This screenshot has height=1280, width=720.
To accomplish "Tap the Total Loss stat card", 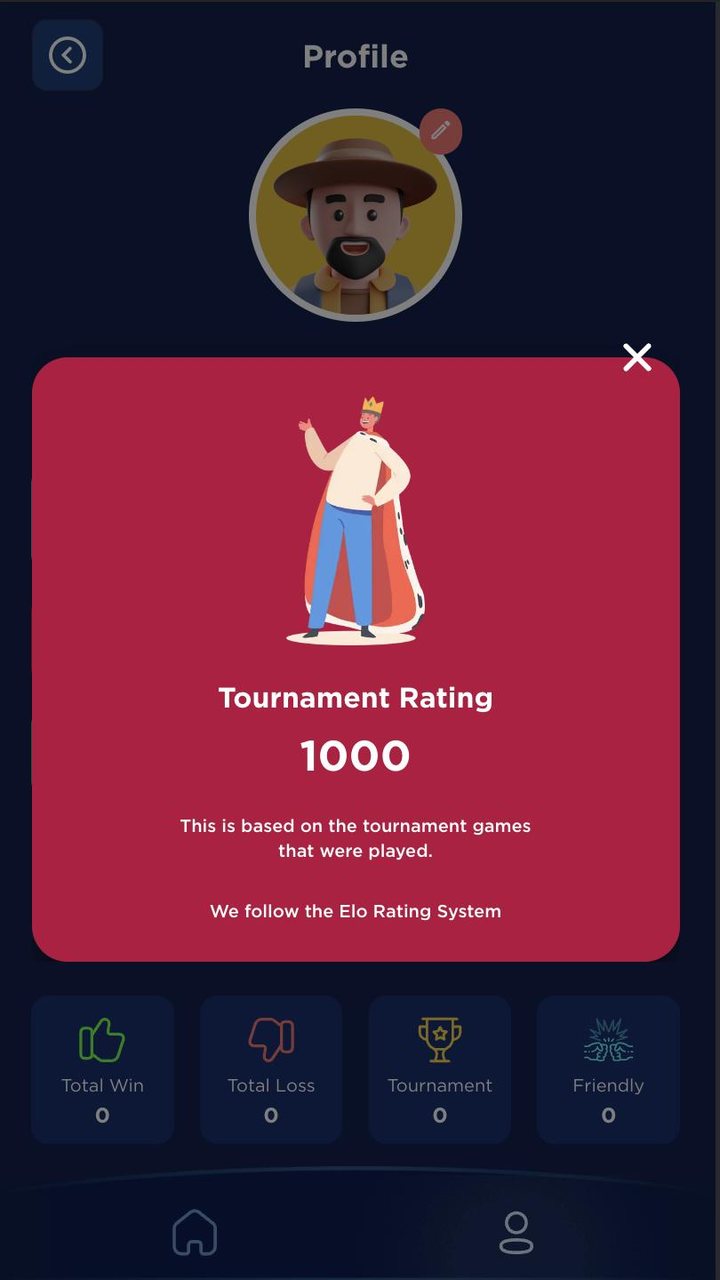I will [x=270, y=1068].
